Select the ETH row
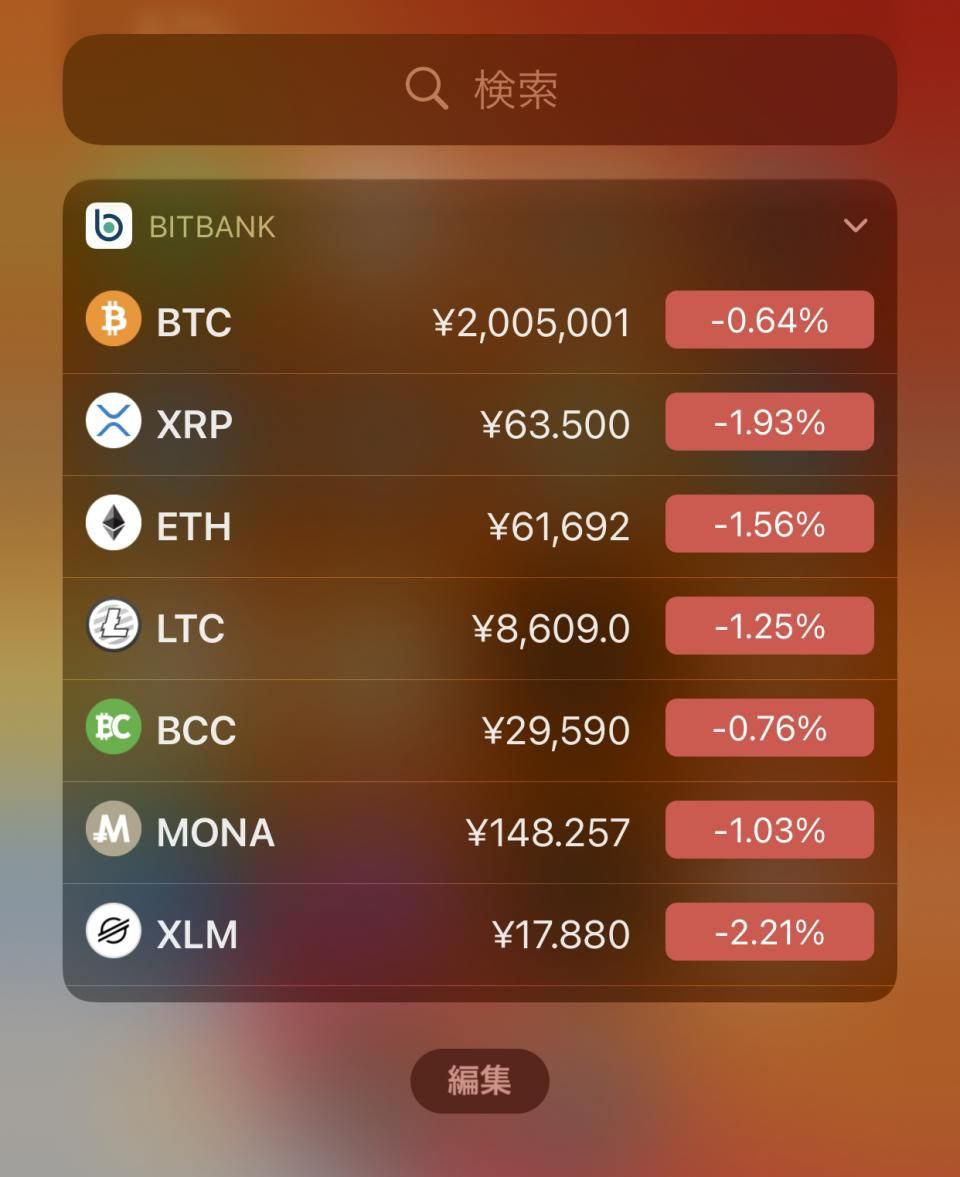The height and width of the screenshot is (1177, 960). pos(480,526)
